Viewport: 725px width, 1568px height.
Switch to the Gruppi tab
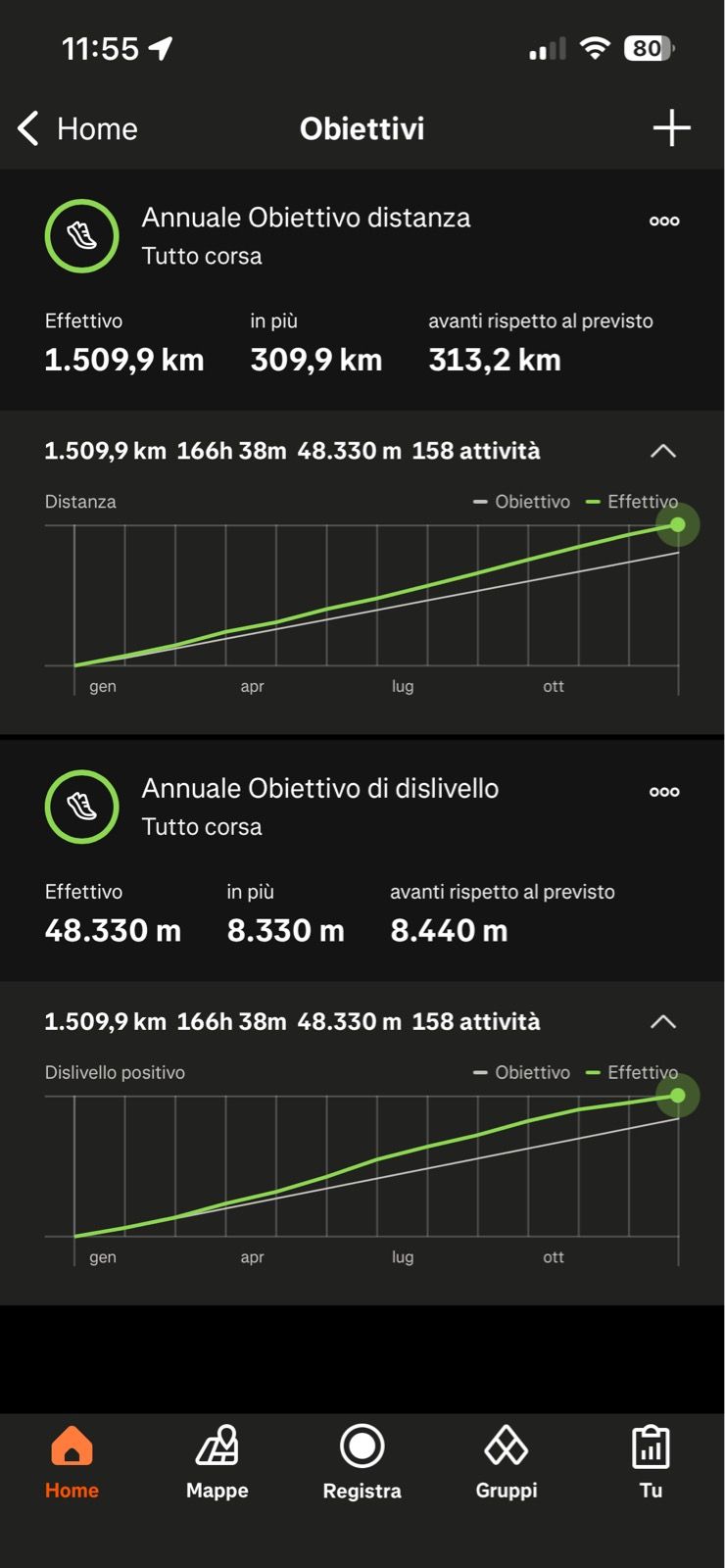click(506, 1462)
